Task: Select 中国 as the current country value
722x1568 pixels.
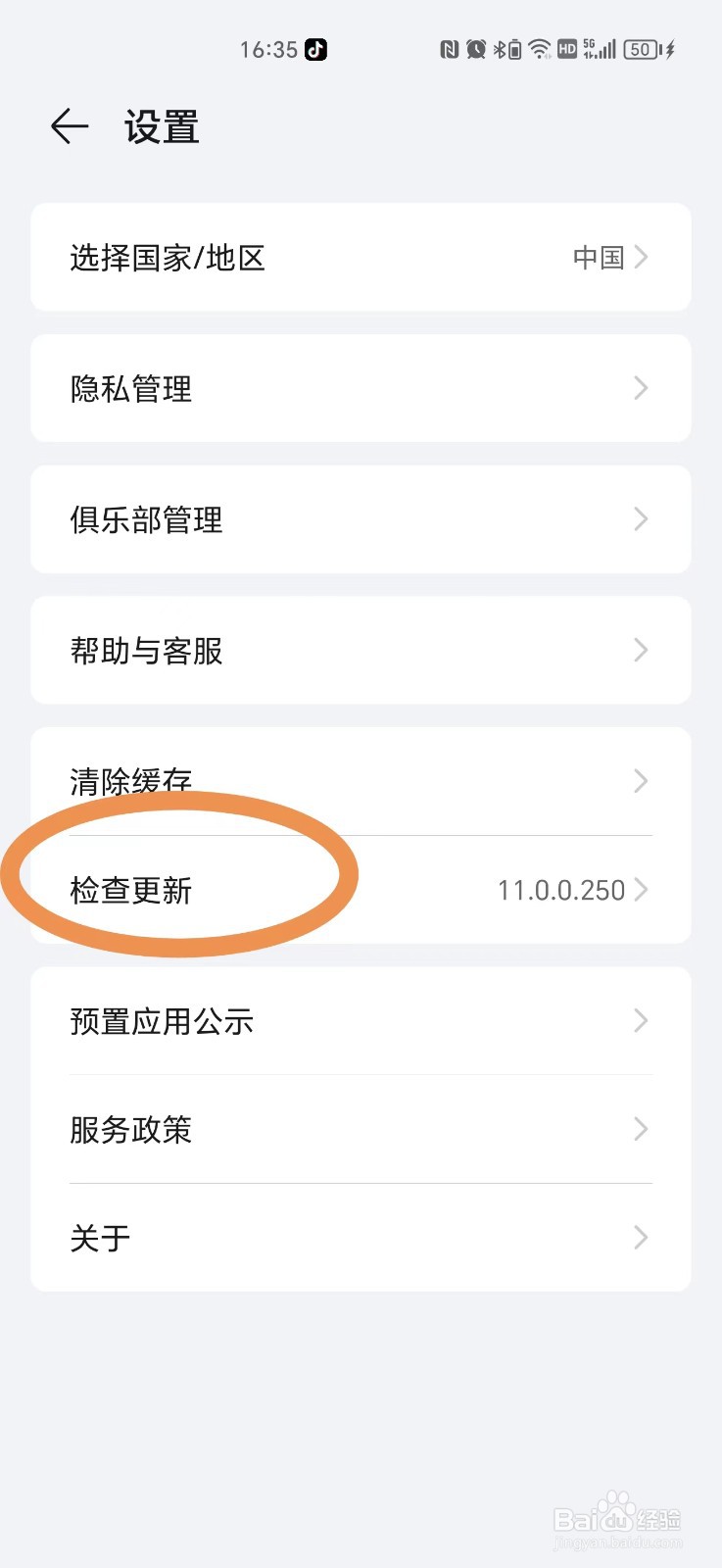Action: click(598, 257)
